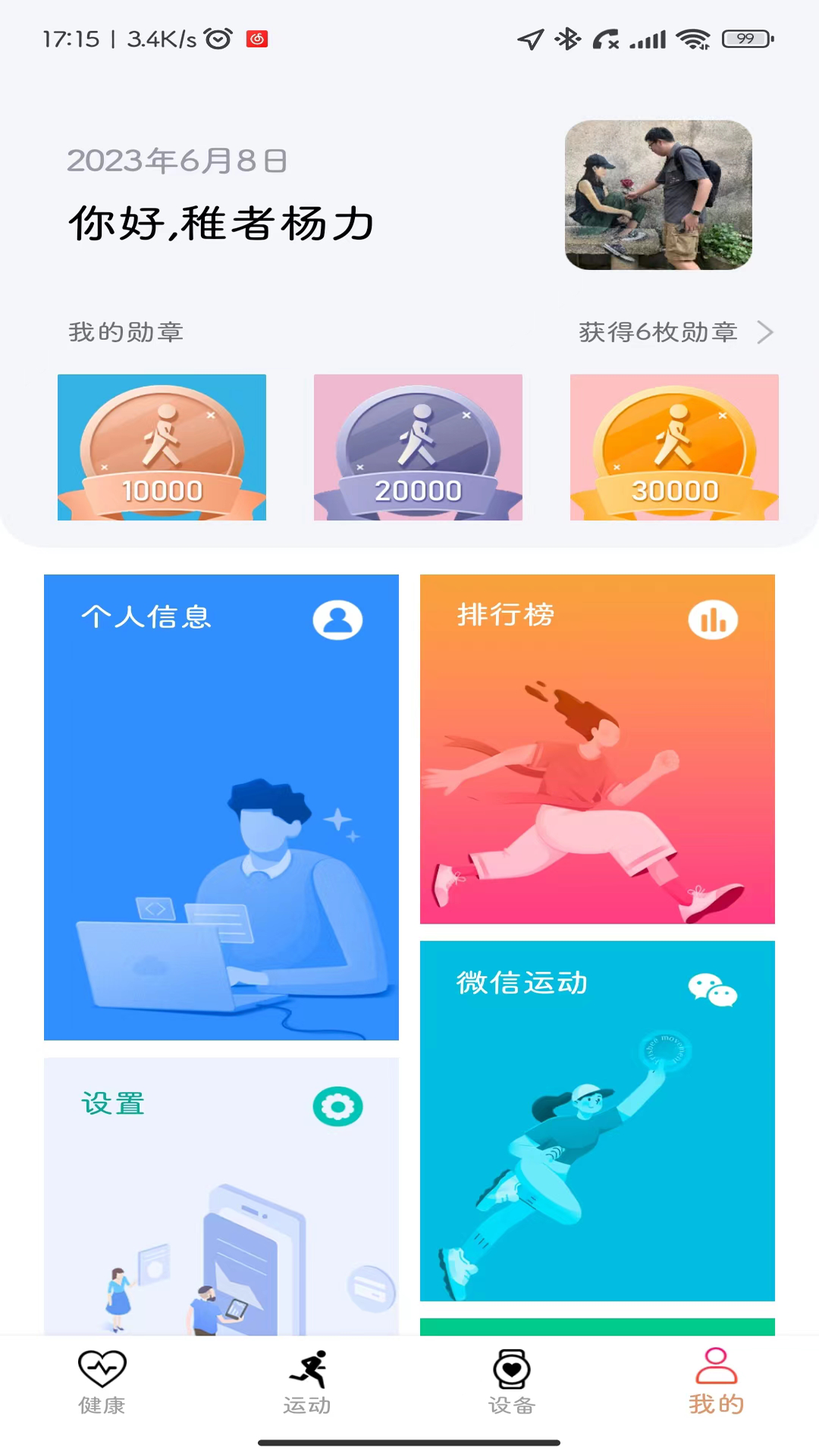
Task: Open the 微信运动 card
Action: [598, 1121]
